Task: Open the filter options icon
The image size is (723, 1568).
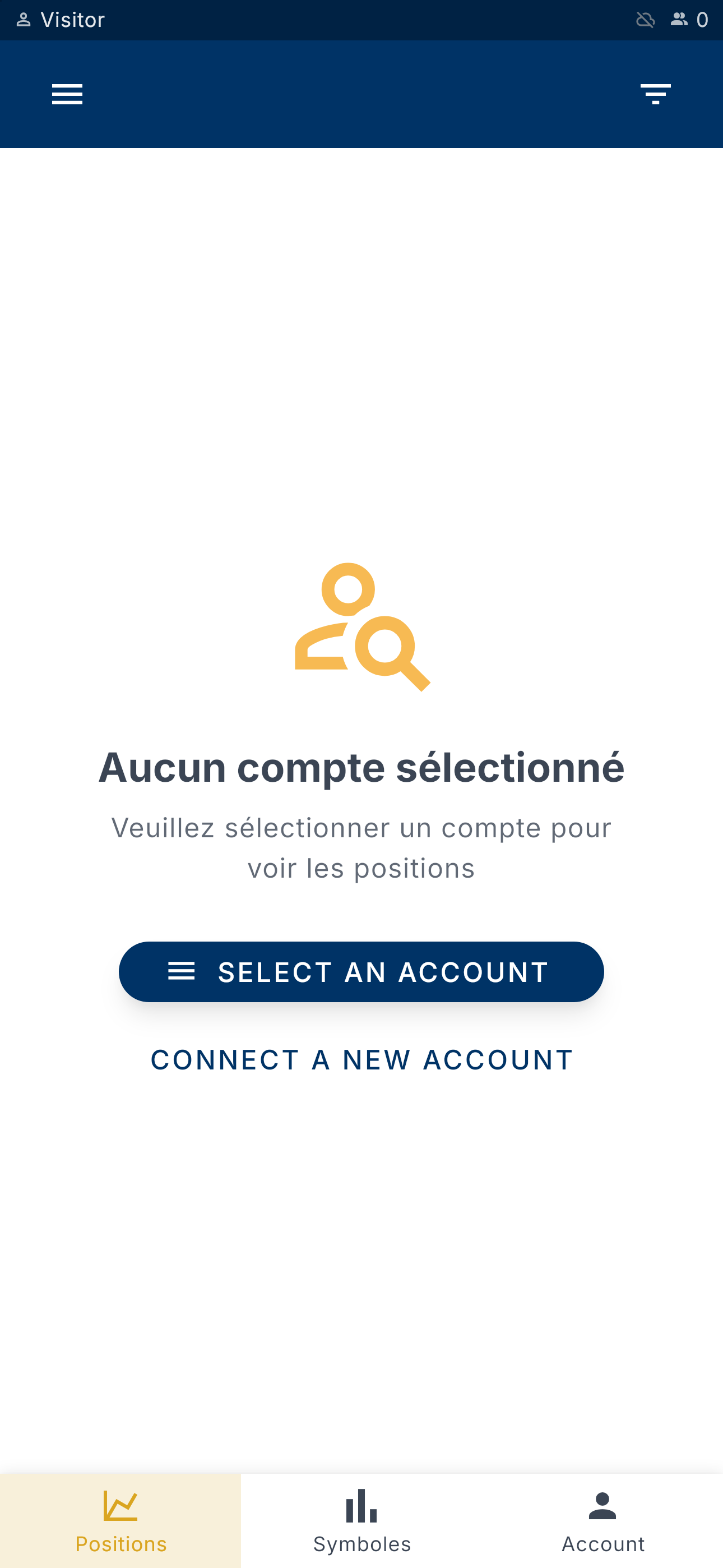Action: (x=655, y=94)
